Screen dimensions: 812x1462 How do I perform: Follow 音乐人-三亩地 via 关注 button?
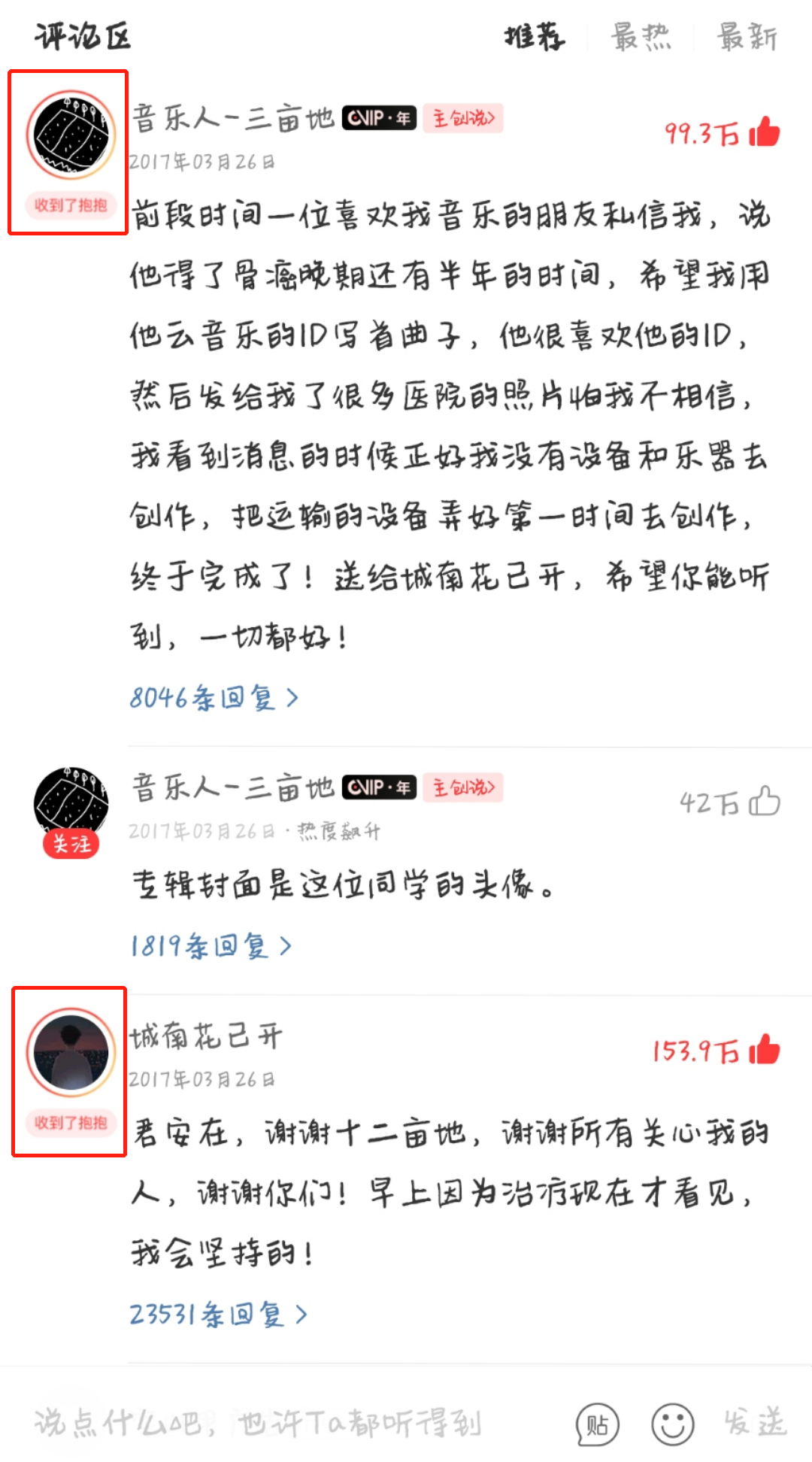pyautogui.click(x=71, y=845)
